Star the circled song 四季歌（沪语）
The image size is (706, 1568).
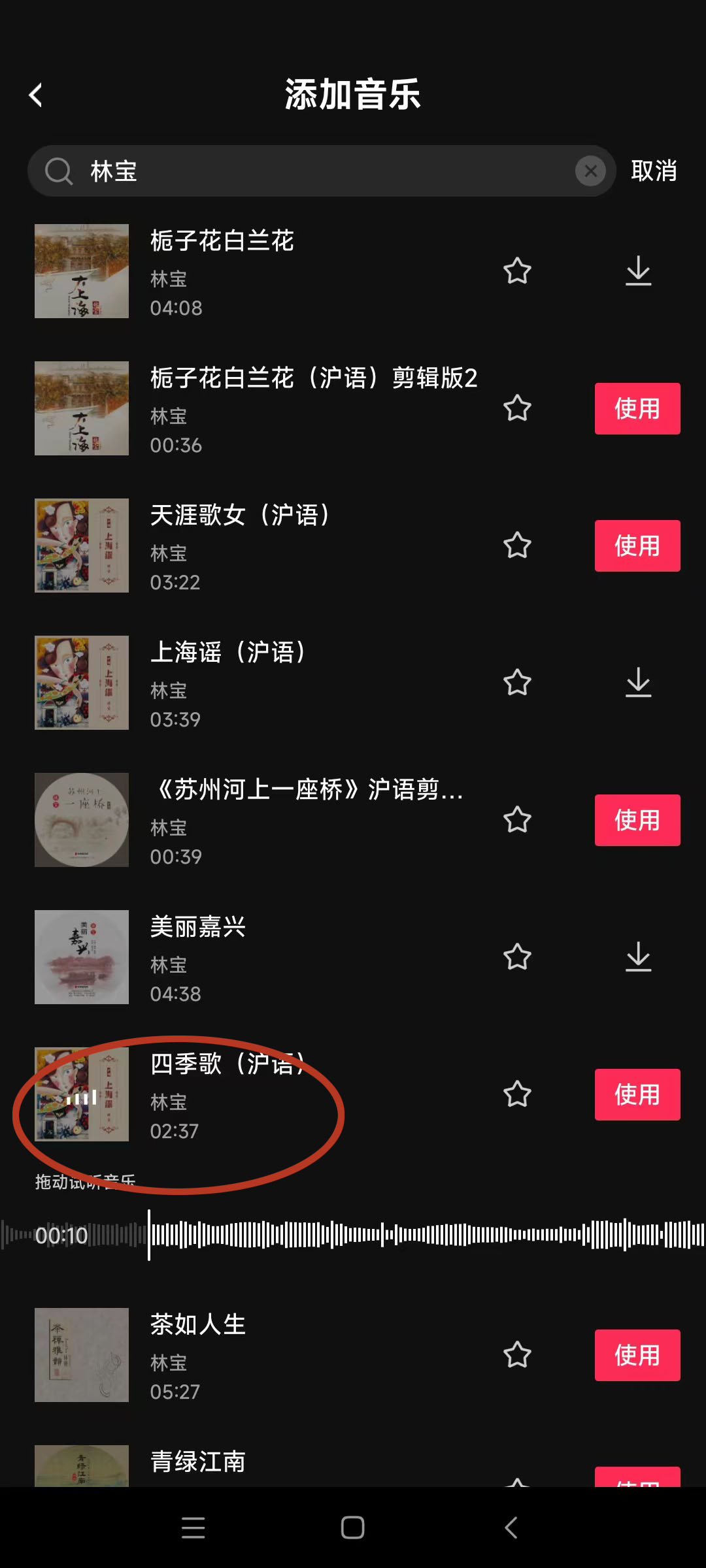516,1095
